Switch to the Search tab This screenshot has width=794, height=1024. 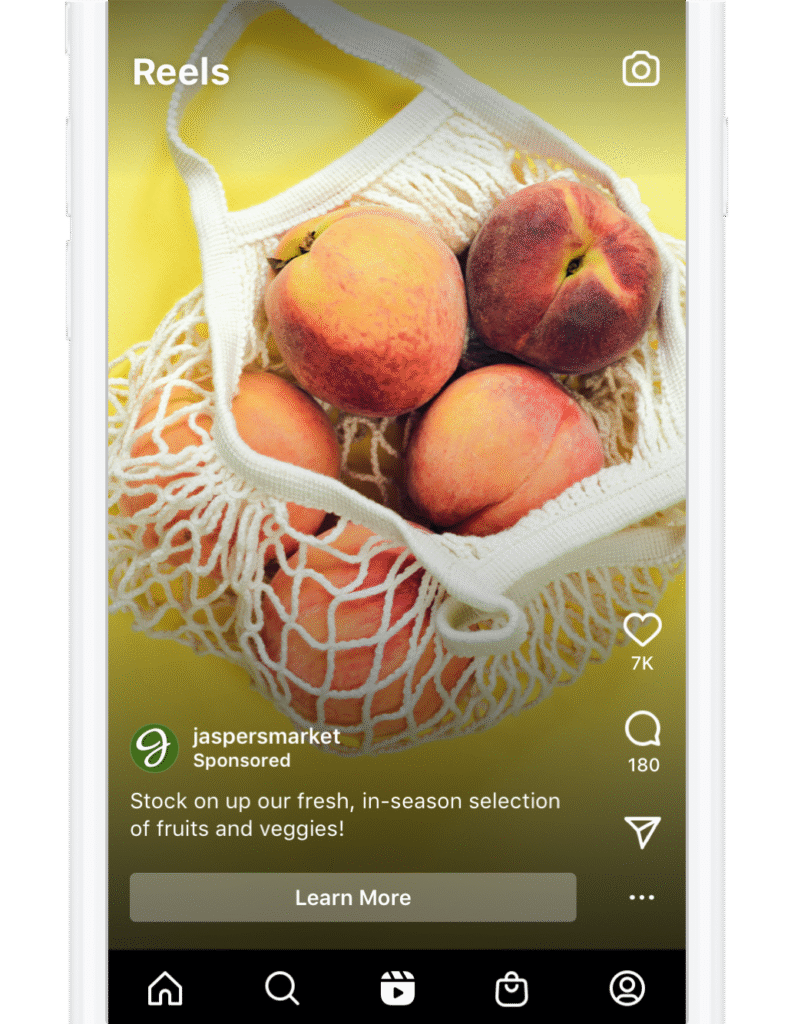pyautogui.click(x=281, y=988)
